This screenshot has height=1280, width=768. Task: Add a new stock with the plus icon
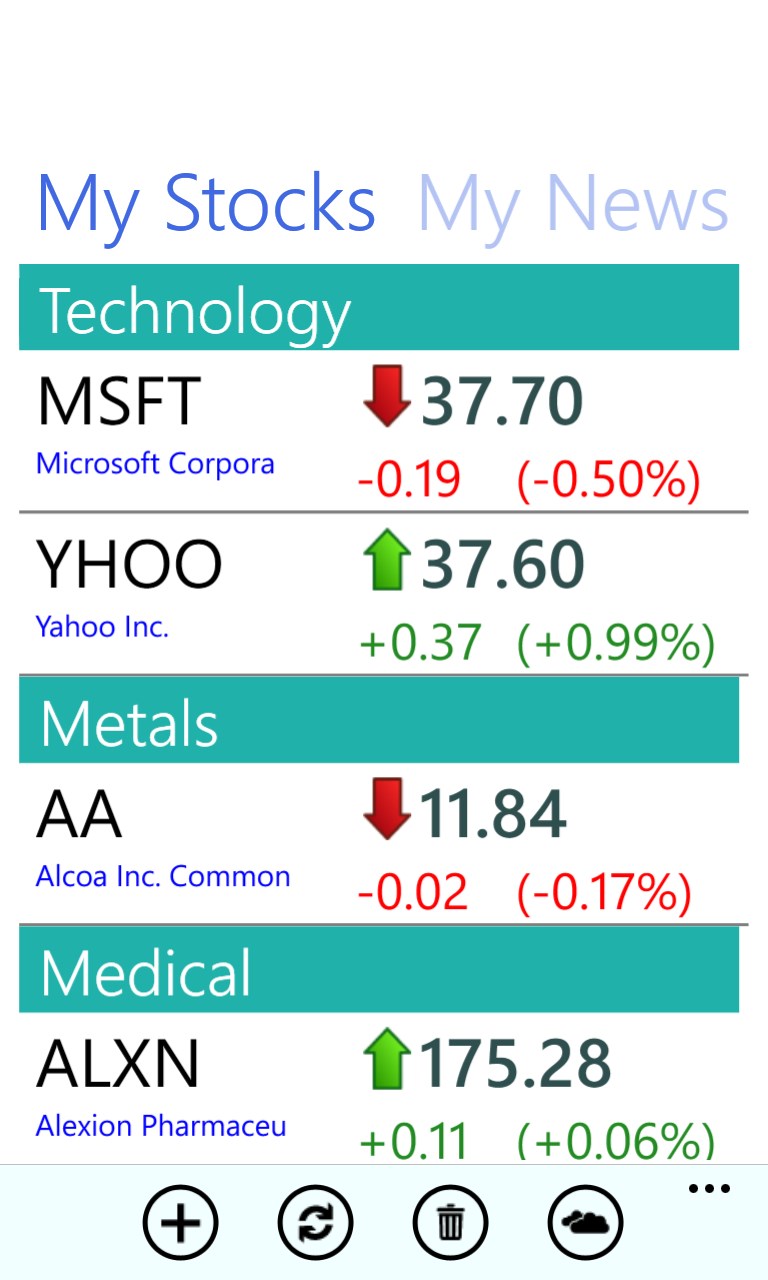(x=180, y=1222)
